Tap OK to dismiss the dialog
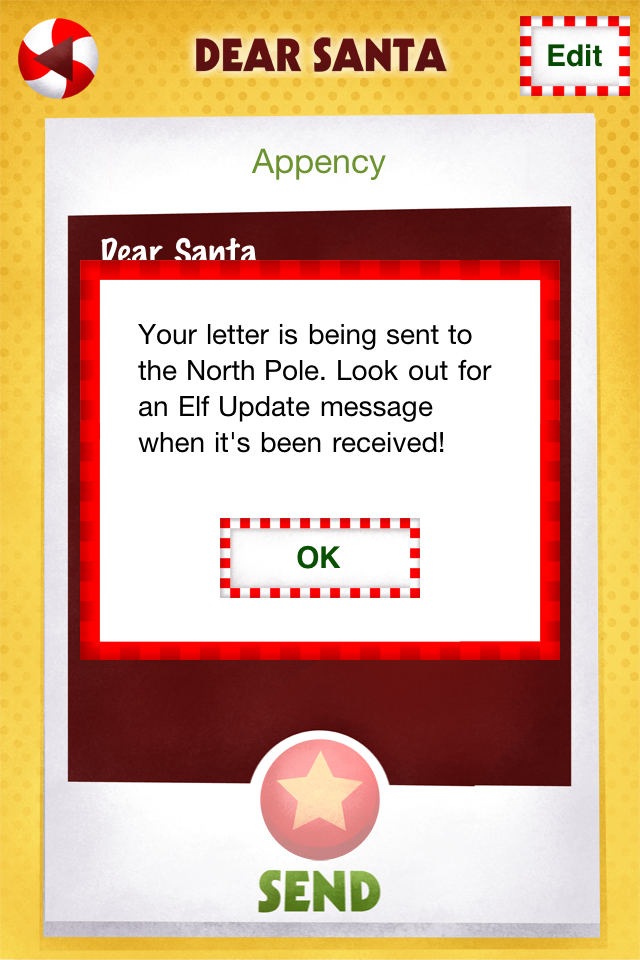This screenshot has width=640, height=960. [x=319, y=558]
